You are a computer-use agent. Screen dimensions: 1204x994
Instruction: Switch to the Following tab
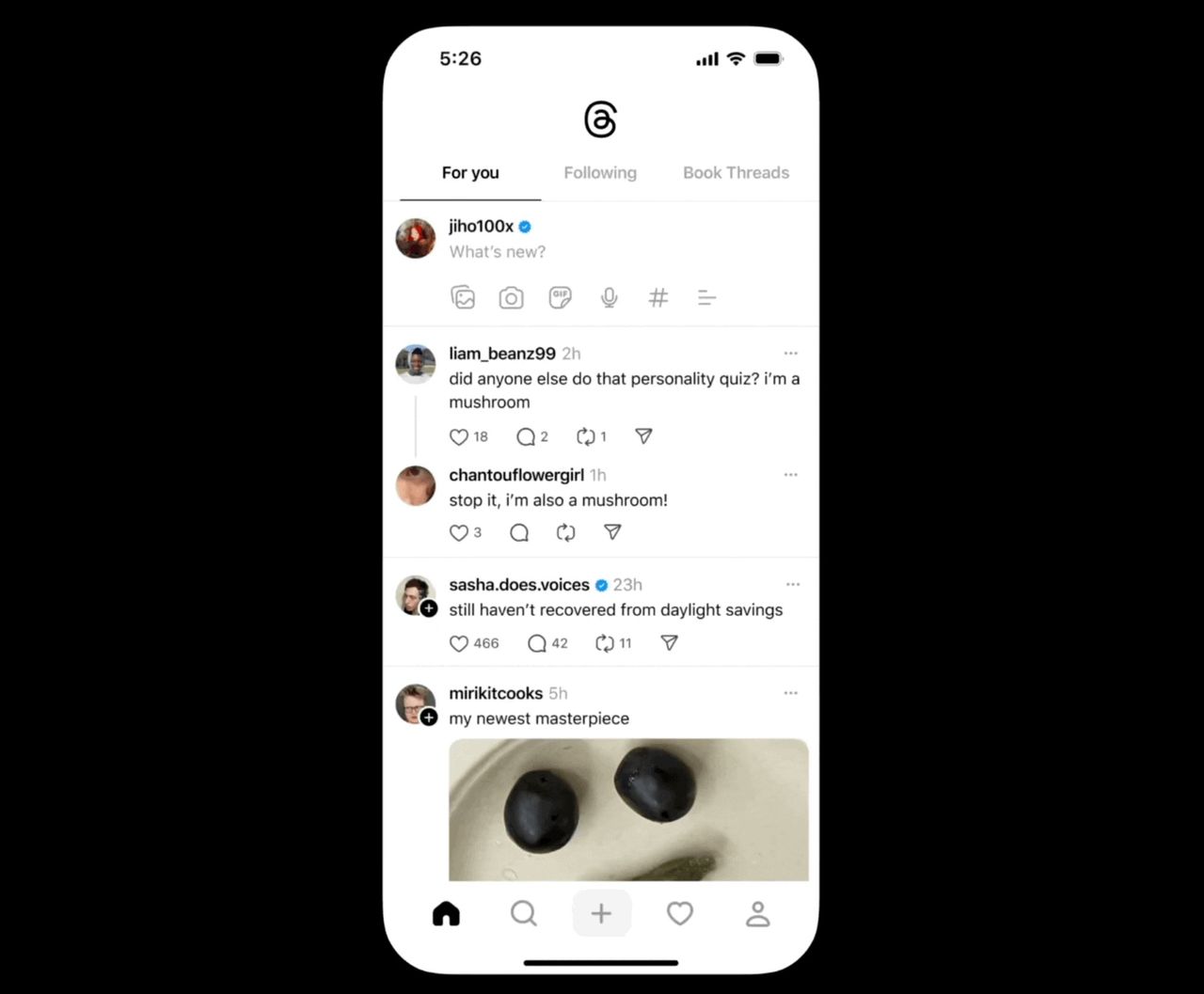pyautogui.click(x=600, y=173)
